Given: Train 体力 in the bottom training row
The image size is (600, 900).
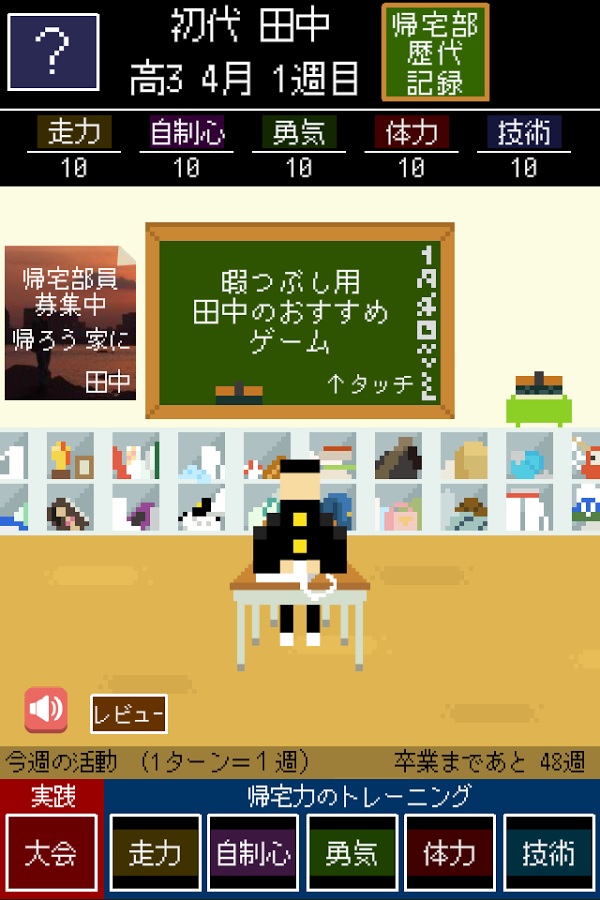Looking at the screenshot, I should (x=450, y=852).
